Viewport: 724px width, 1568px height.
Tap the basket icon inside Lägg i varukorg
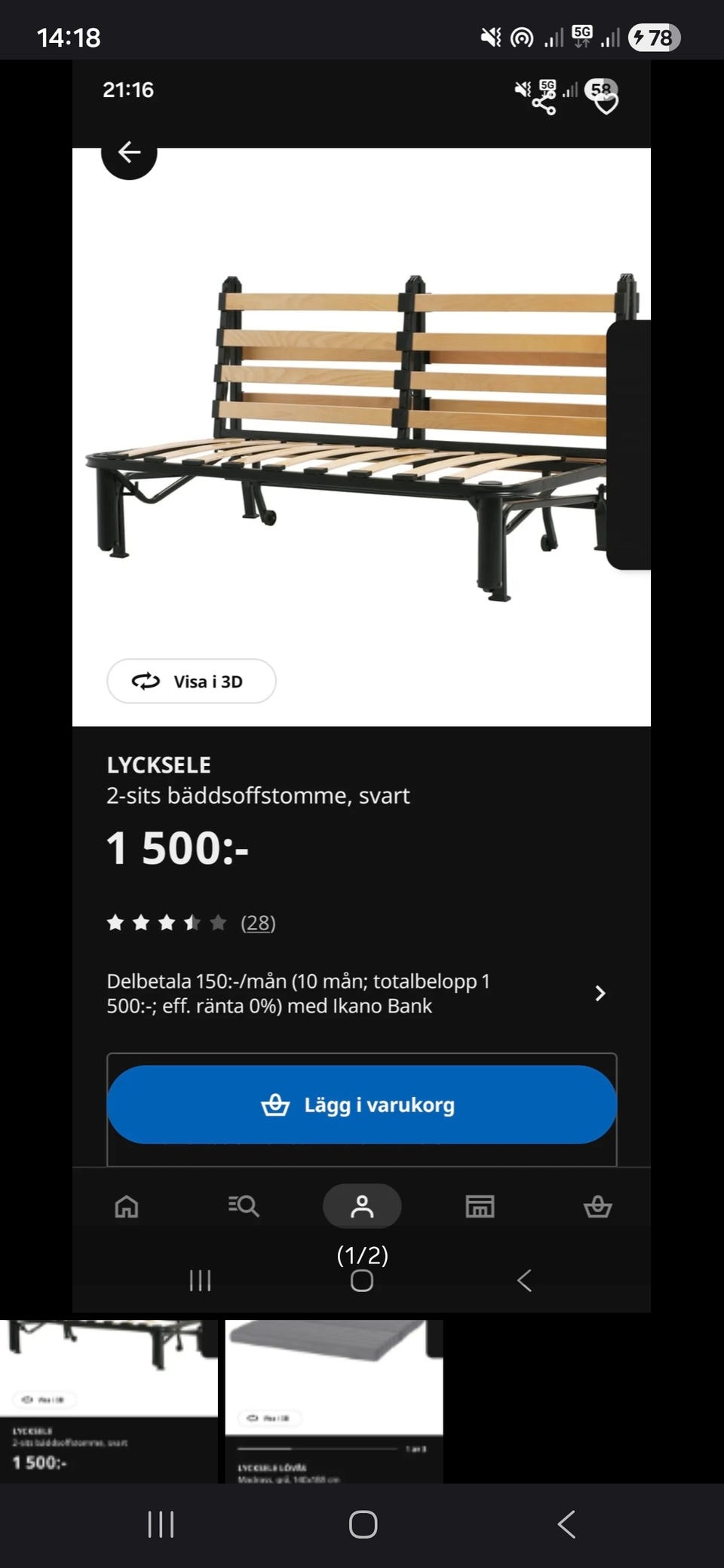276,1104
